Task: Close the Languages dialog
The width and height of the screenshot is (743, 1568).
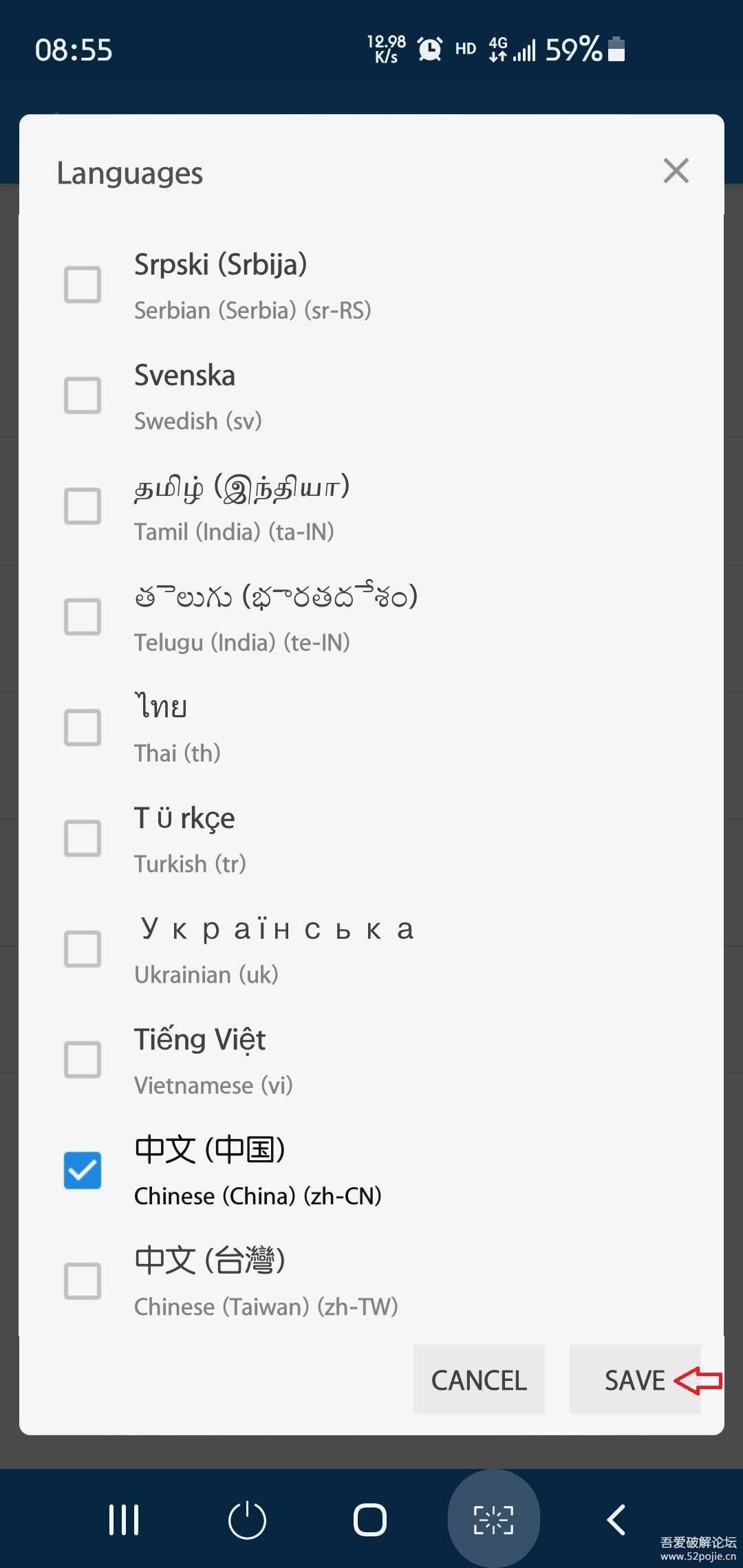Action: pyautogui.click(x=675, y=171)
